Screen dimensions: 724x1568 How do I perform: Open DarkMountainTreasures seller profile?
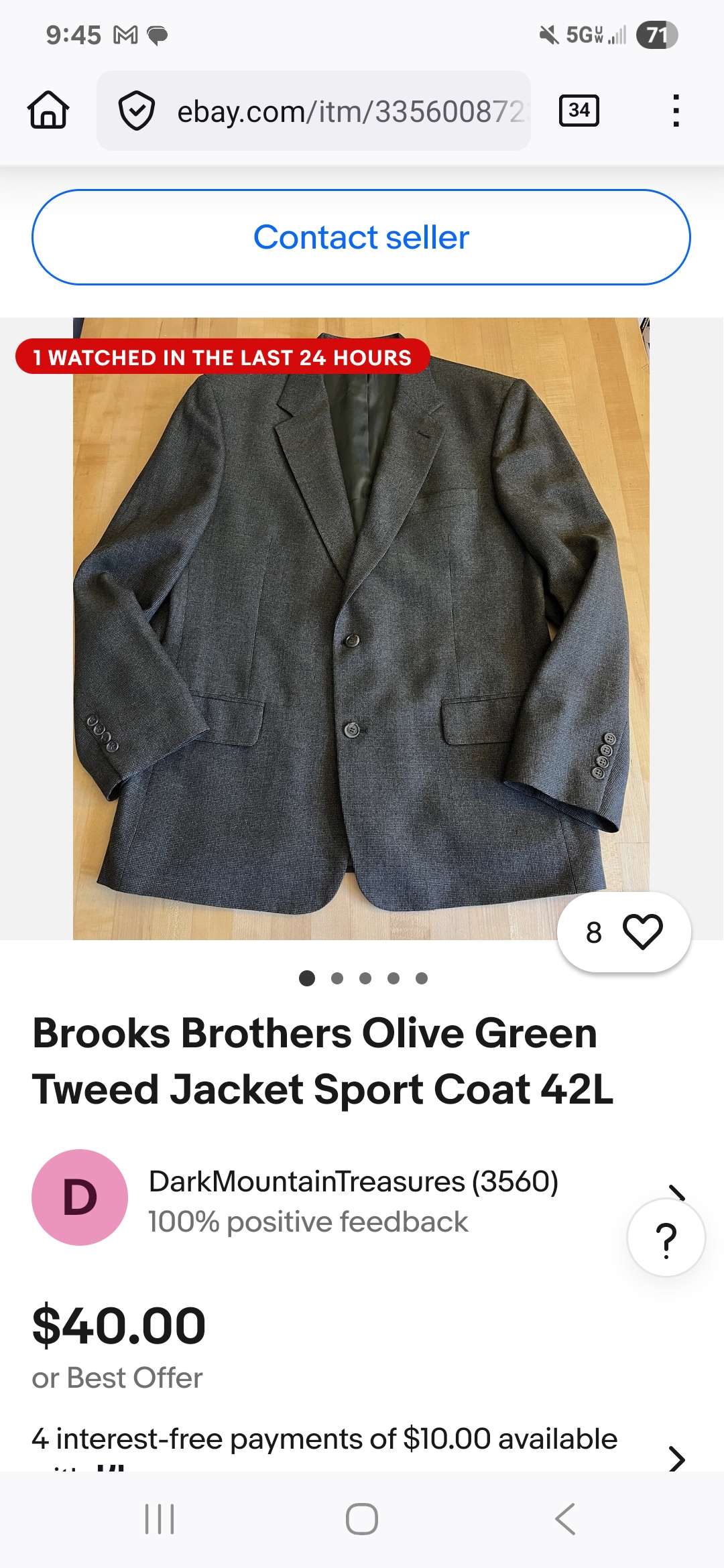353,1182
